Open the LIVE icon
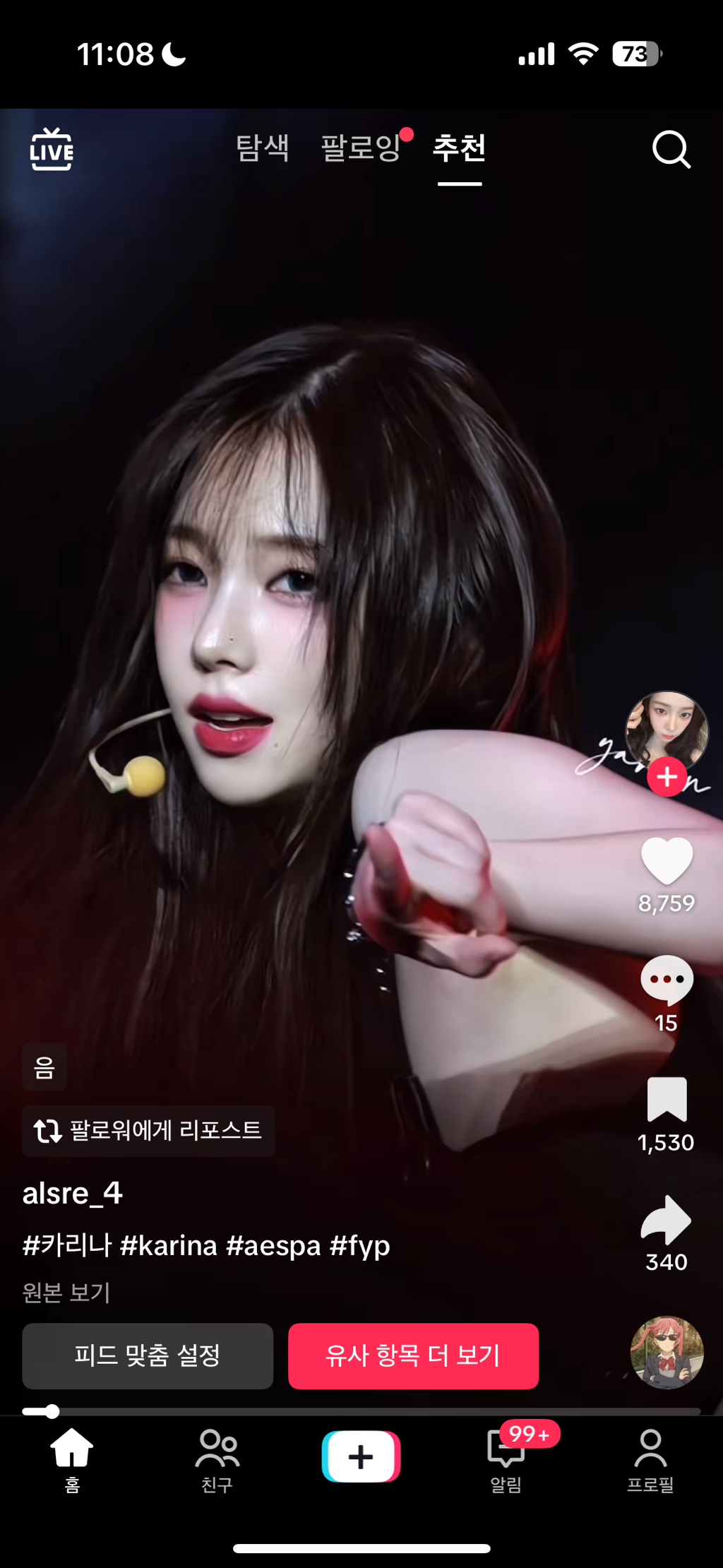Screen dimensions: 723x1568 (51, 149)
